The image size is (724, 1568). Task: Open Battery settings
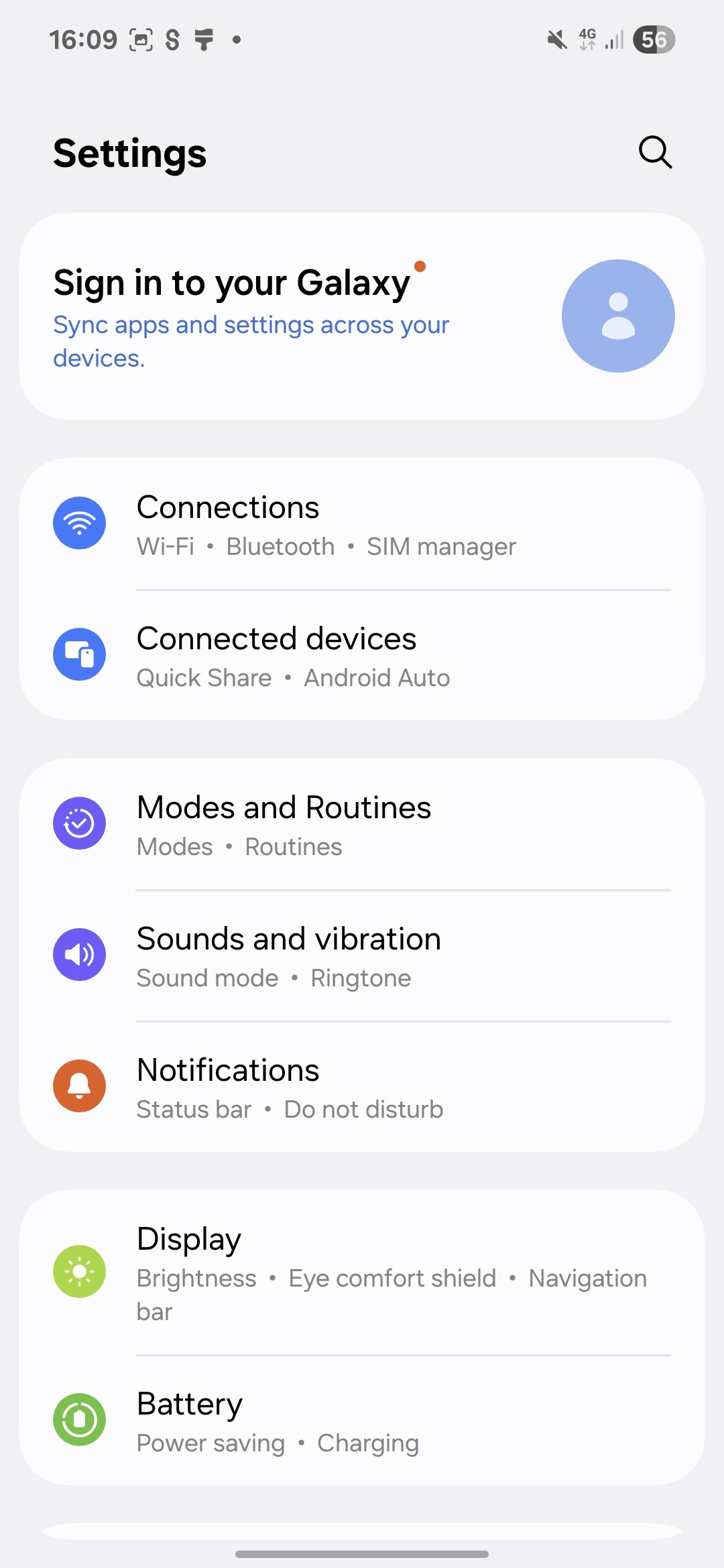pos(362,1421)
